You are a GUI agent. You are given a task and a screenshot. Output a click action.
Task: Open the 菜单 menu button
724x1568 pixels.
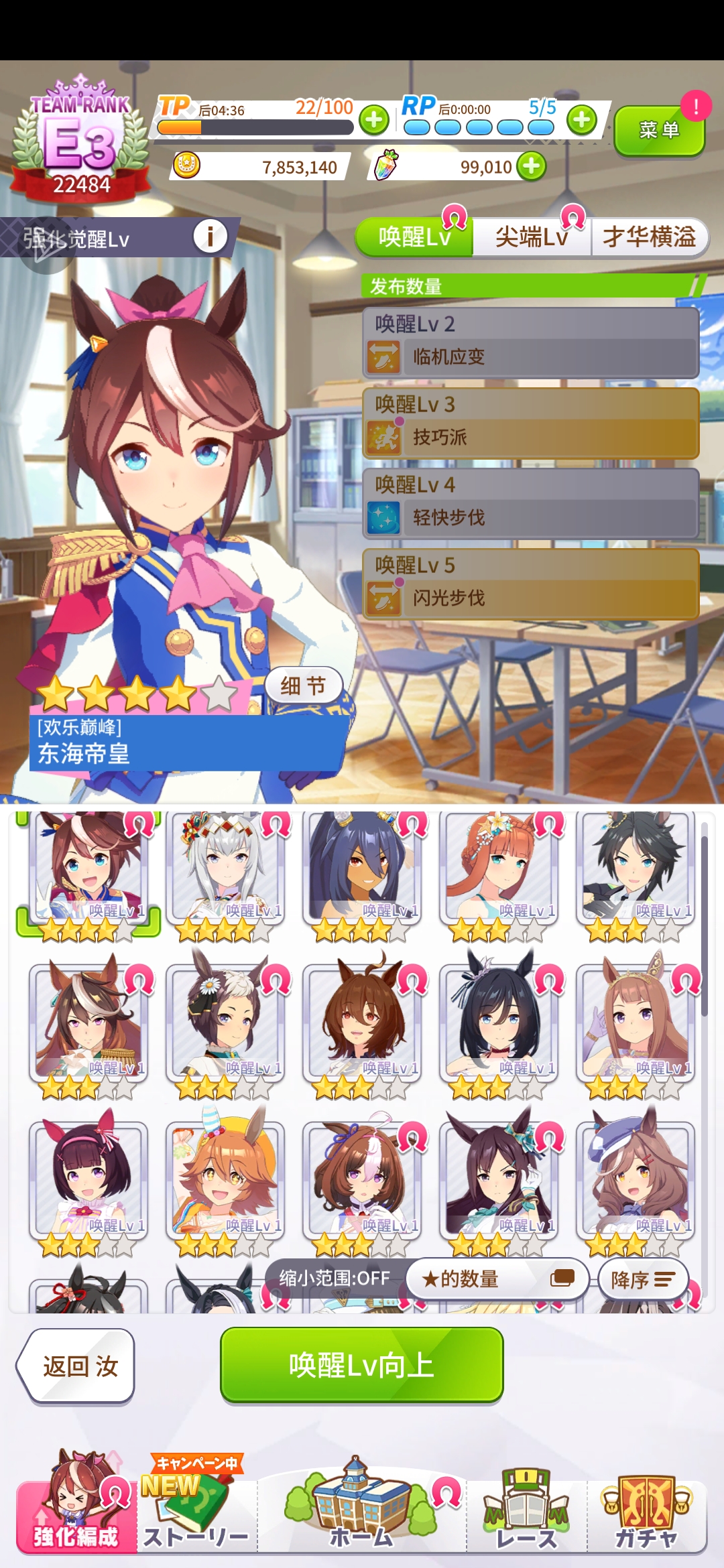pyautogui.click(x=658, y=130)
